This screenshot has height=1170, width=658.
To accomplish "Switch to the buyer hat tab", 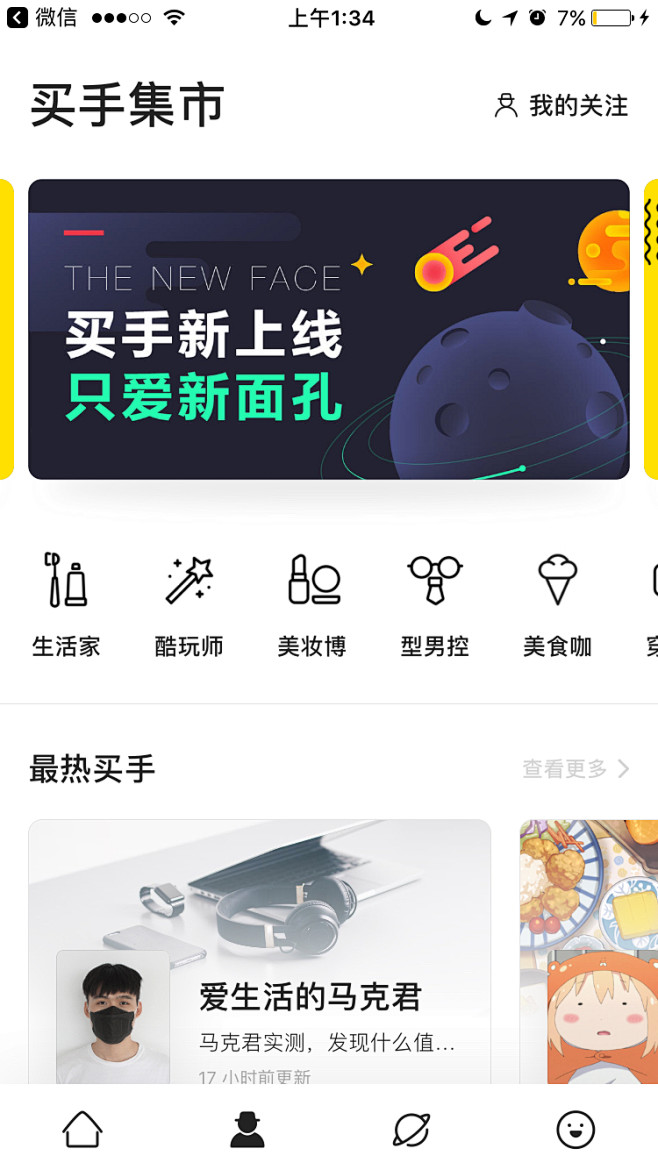I will coord(247,1130).
